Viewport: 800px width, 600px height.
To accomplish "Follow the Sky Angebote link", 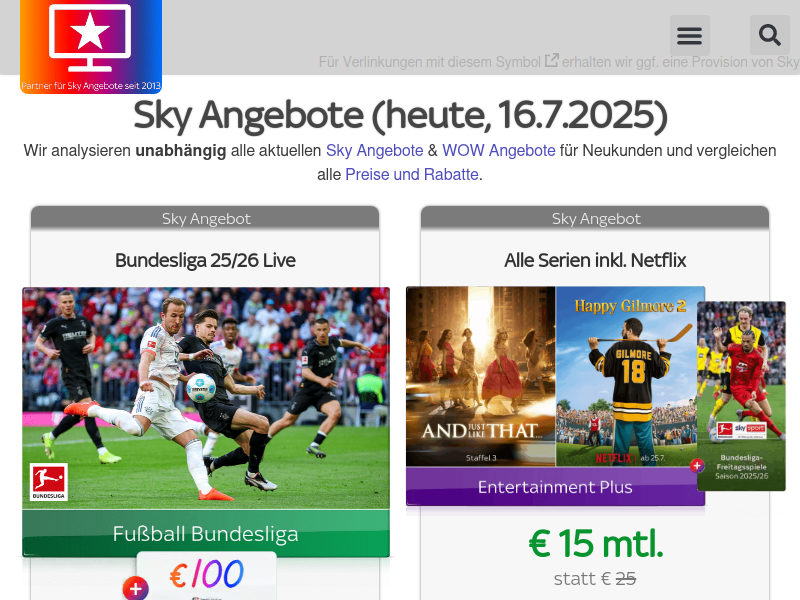I will [374, 151].
